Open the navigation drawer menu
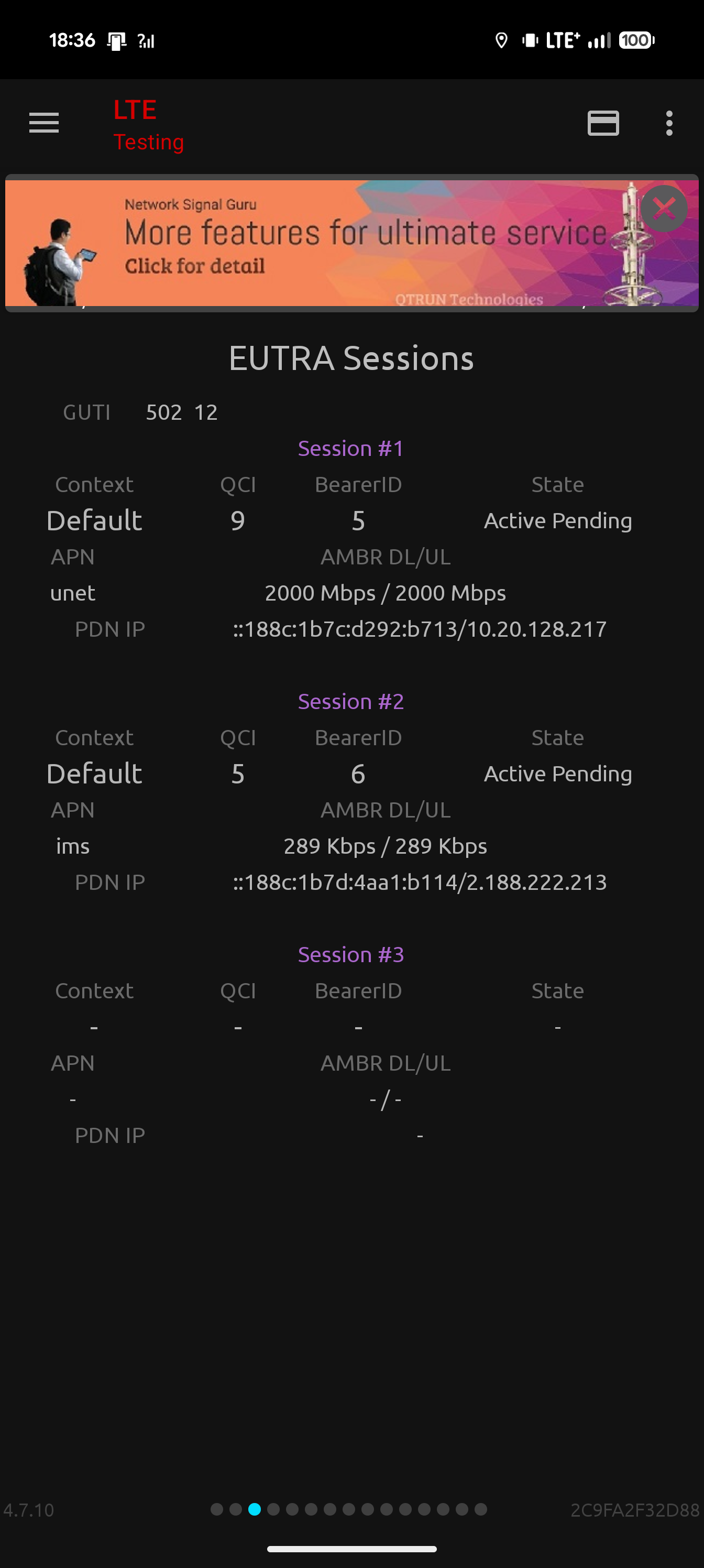Image resolution: width=704 pixels, height=1568 pixels. pyautogui.click(x=43, y=124)
